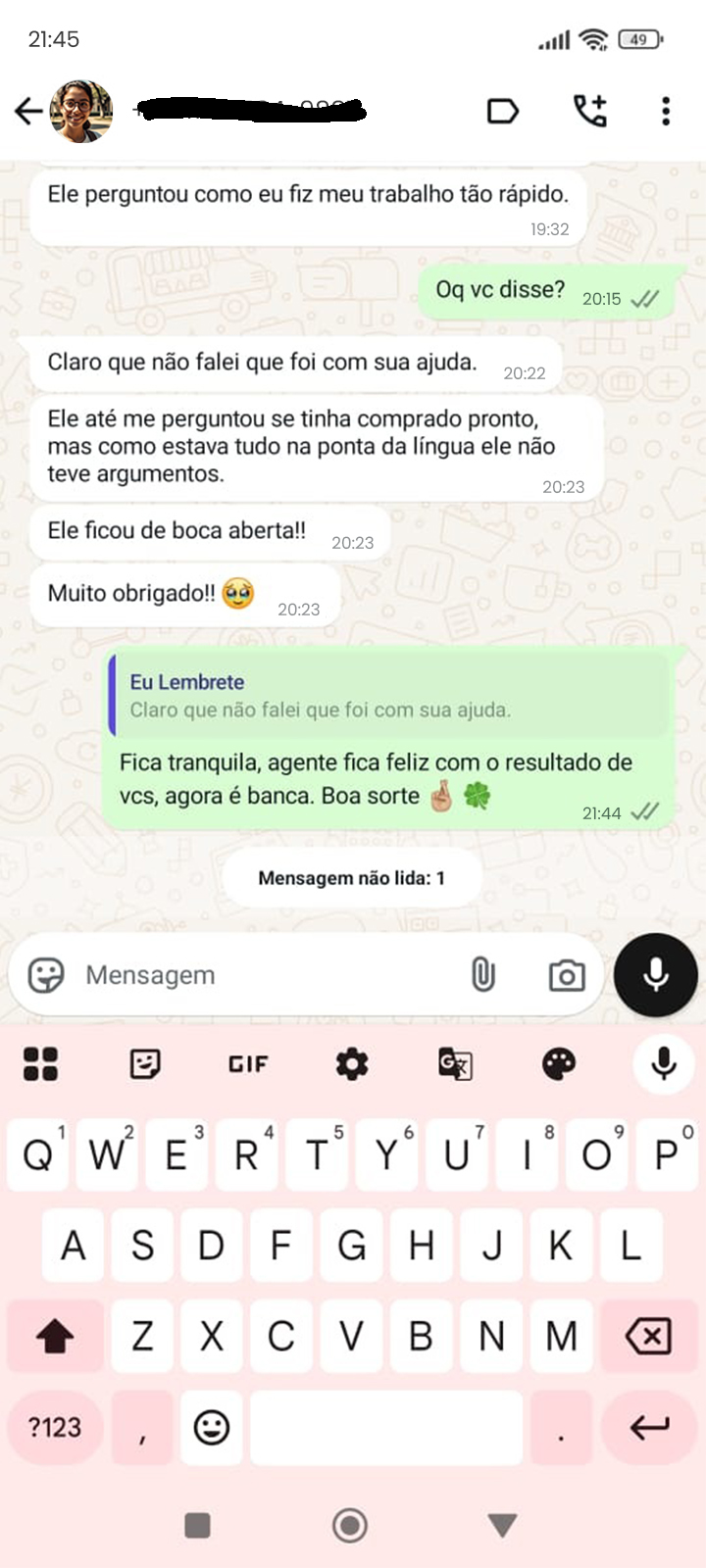Go back using the arrow in the top bar
Viewport: 706px width, 1568px height.
26,111
